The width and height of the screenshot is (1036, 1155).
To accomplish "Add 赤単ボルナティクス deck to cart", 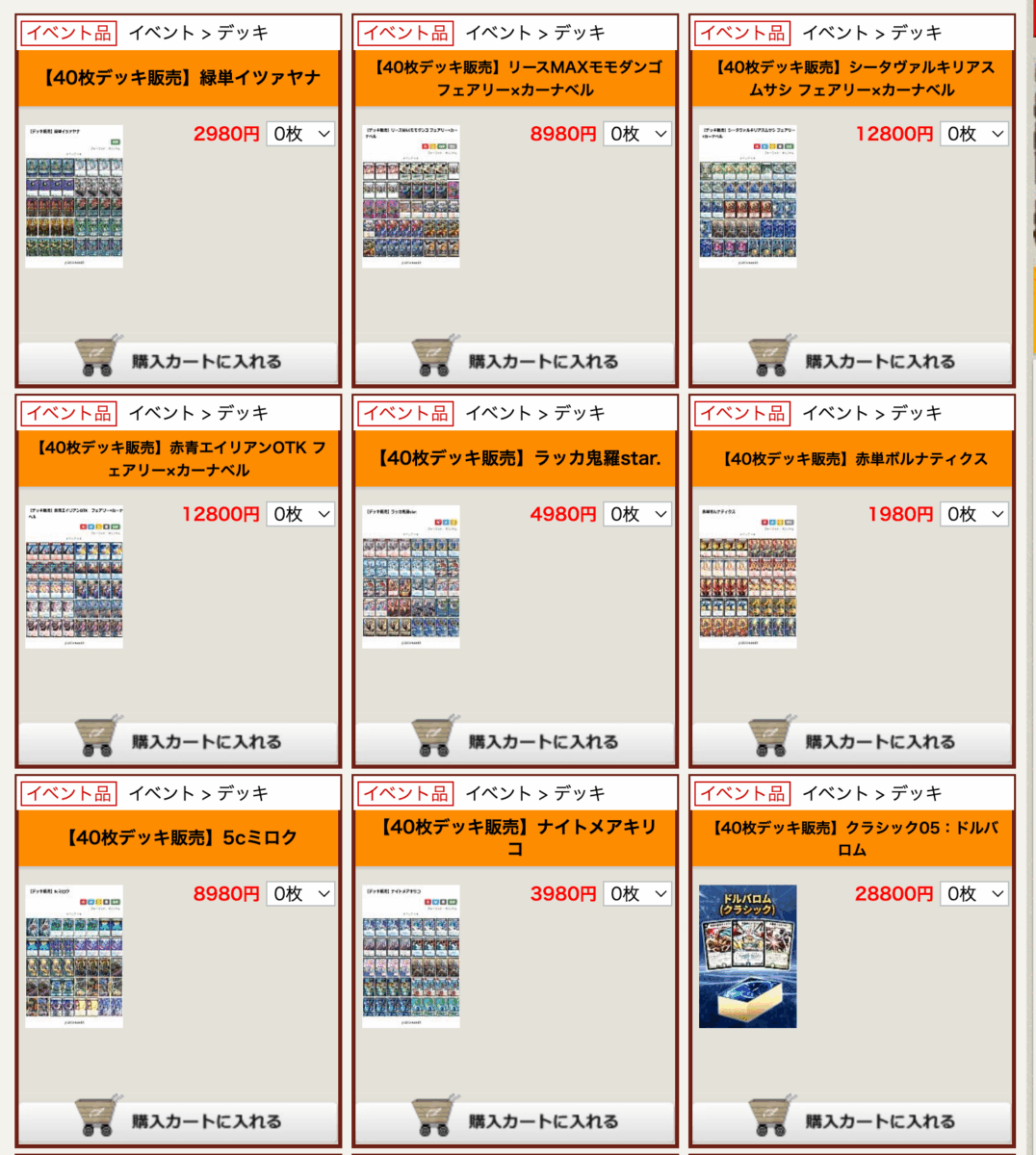I will (853, 742).
